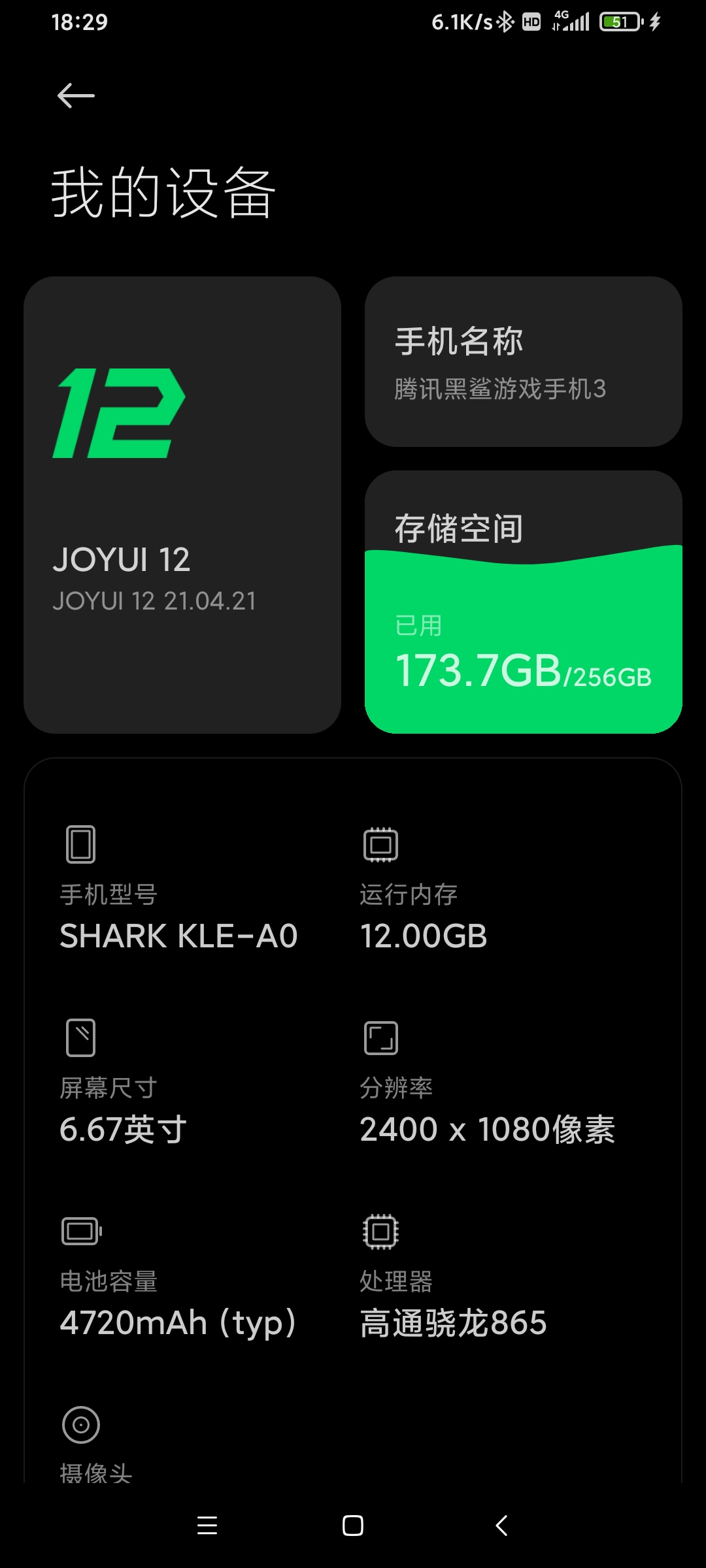Open the 手机名称 card
The width and height of the screenshot is (706, 1568).
click(523, 361)
